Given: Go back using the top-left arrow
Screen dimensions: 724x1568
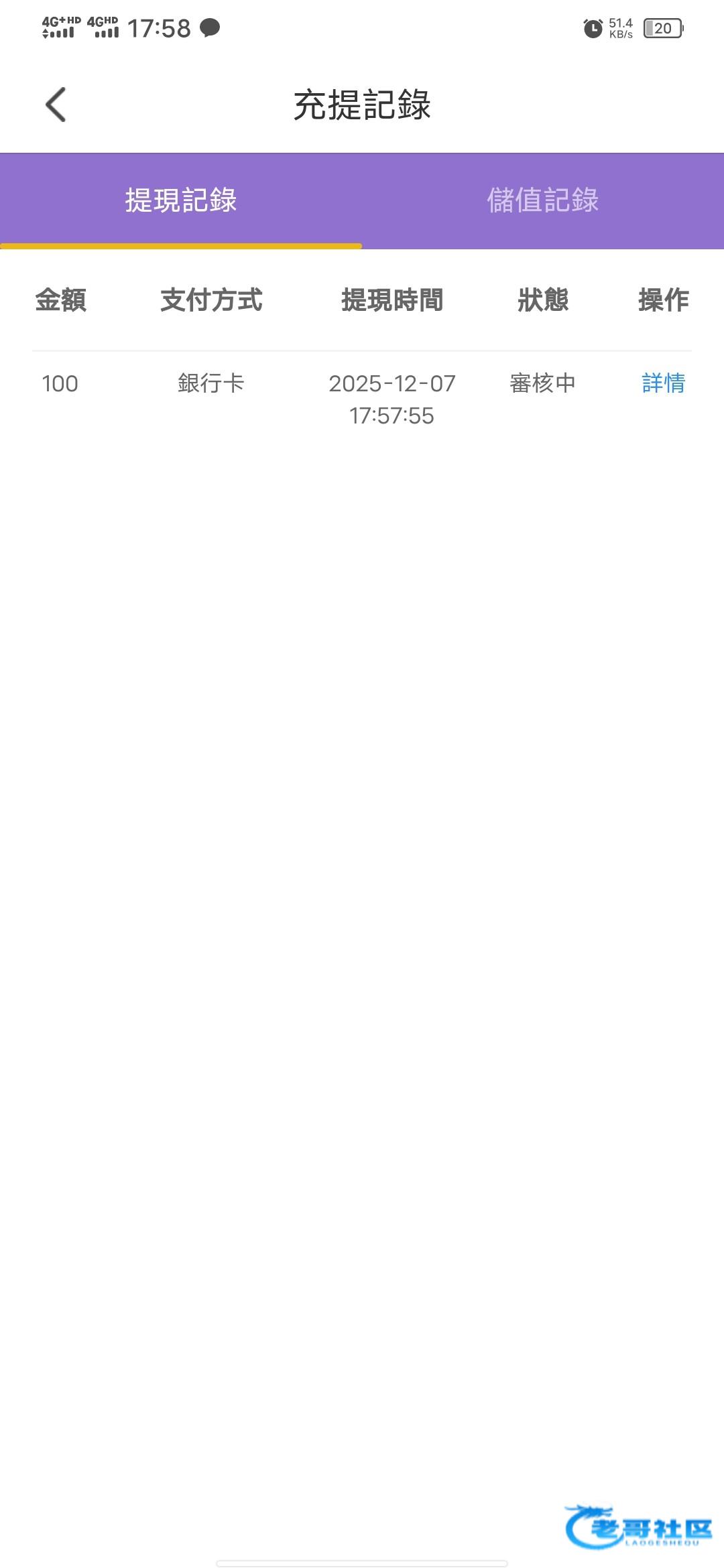Looking at the screenshot, I should (56, 105).
